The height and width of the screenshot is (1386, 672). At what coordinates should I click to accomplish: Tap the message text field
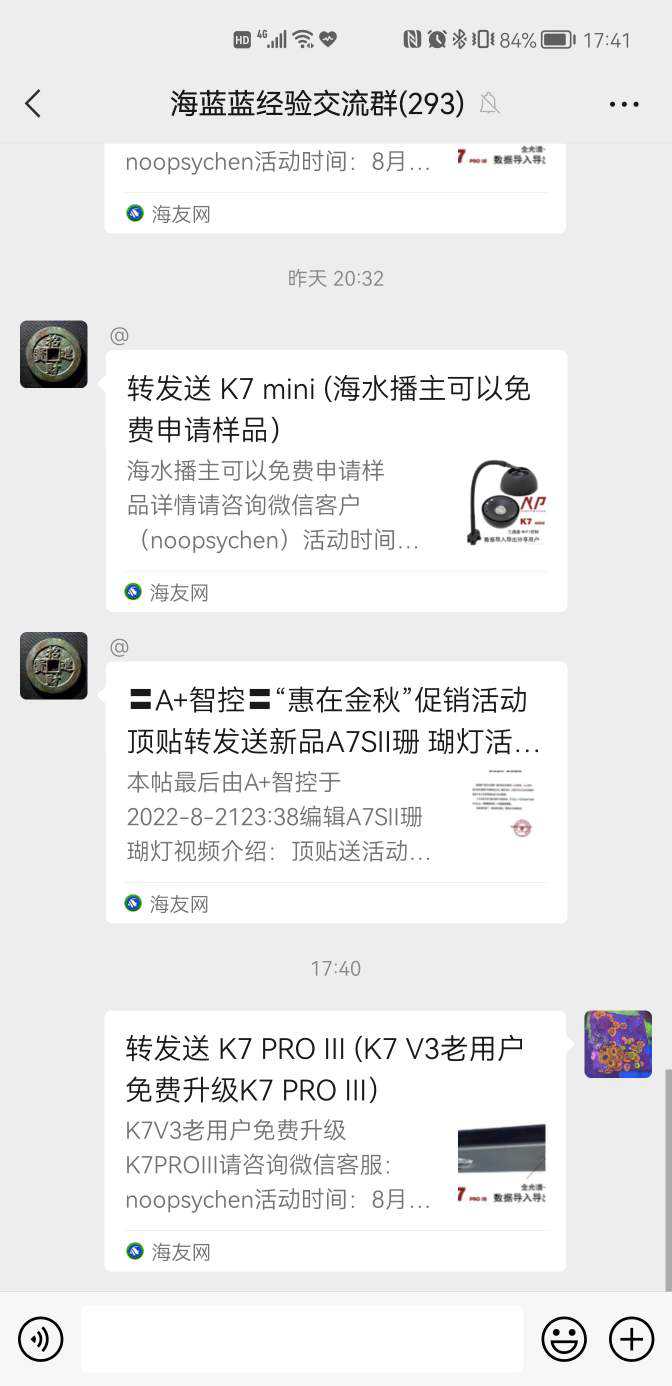(302, 1339)
